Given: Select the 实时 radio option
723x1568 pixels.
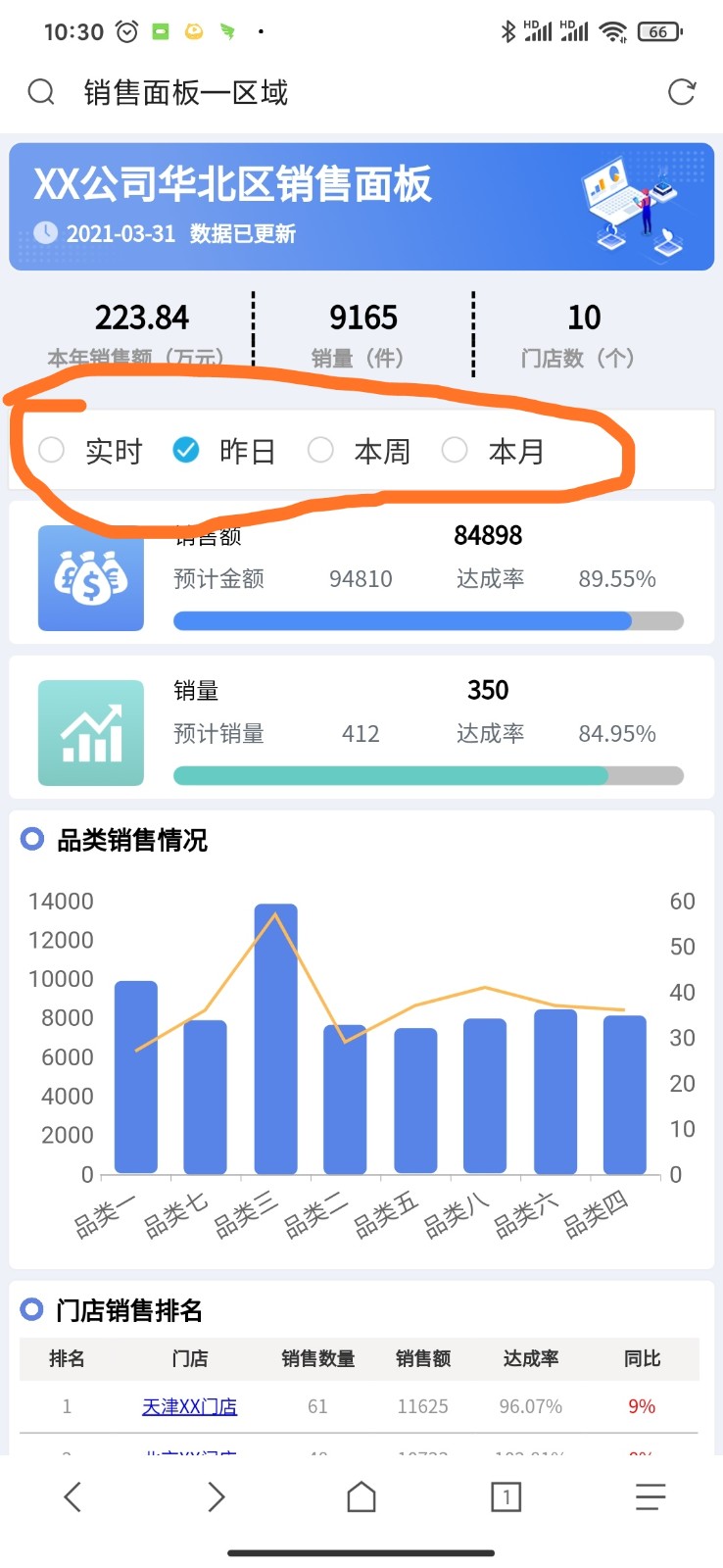Looking at the screenshot, I should pos(52,450).
